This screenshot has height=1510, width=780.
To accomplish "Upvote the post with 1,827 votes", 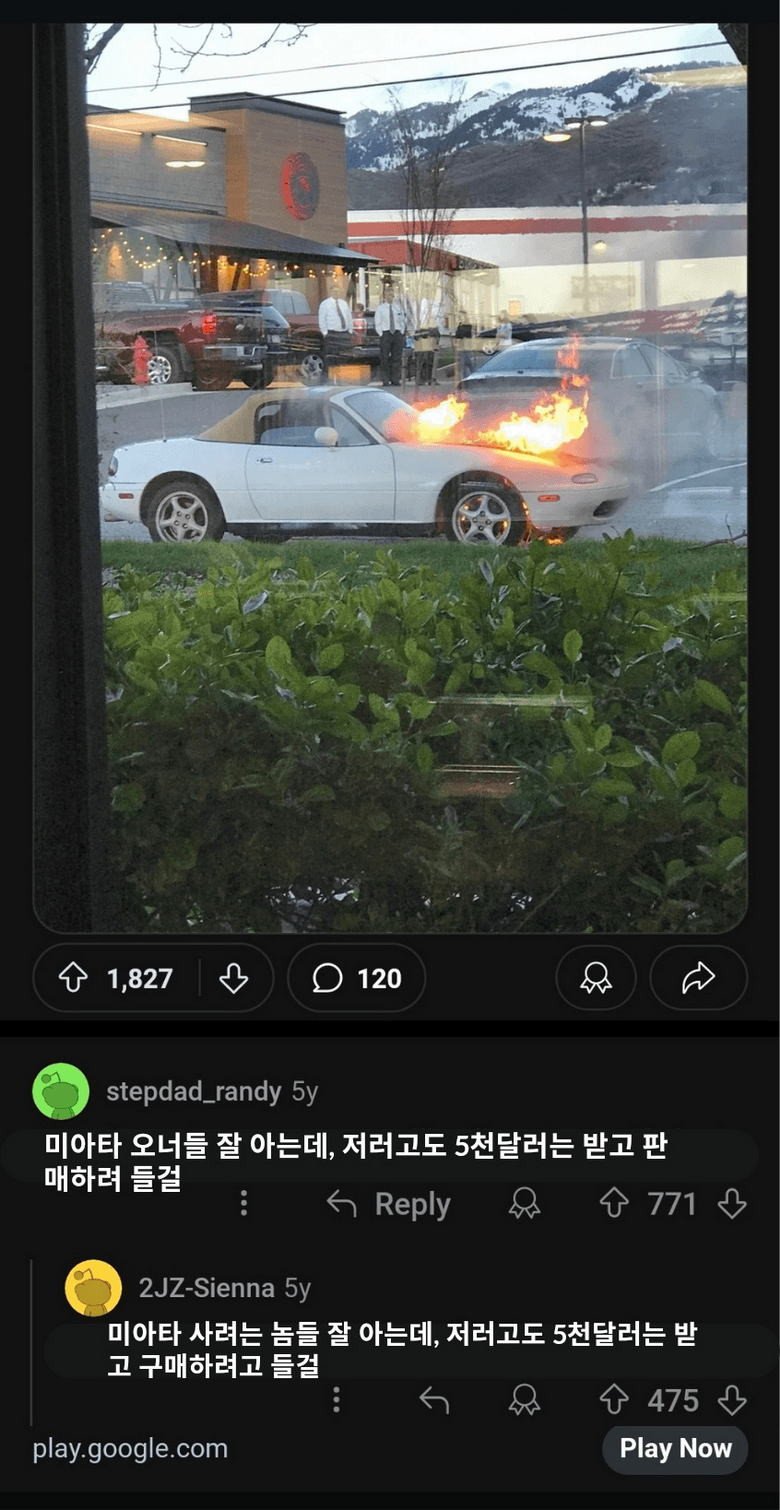I will point(73,978).
